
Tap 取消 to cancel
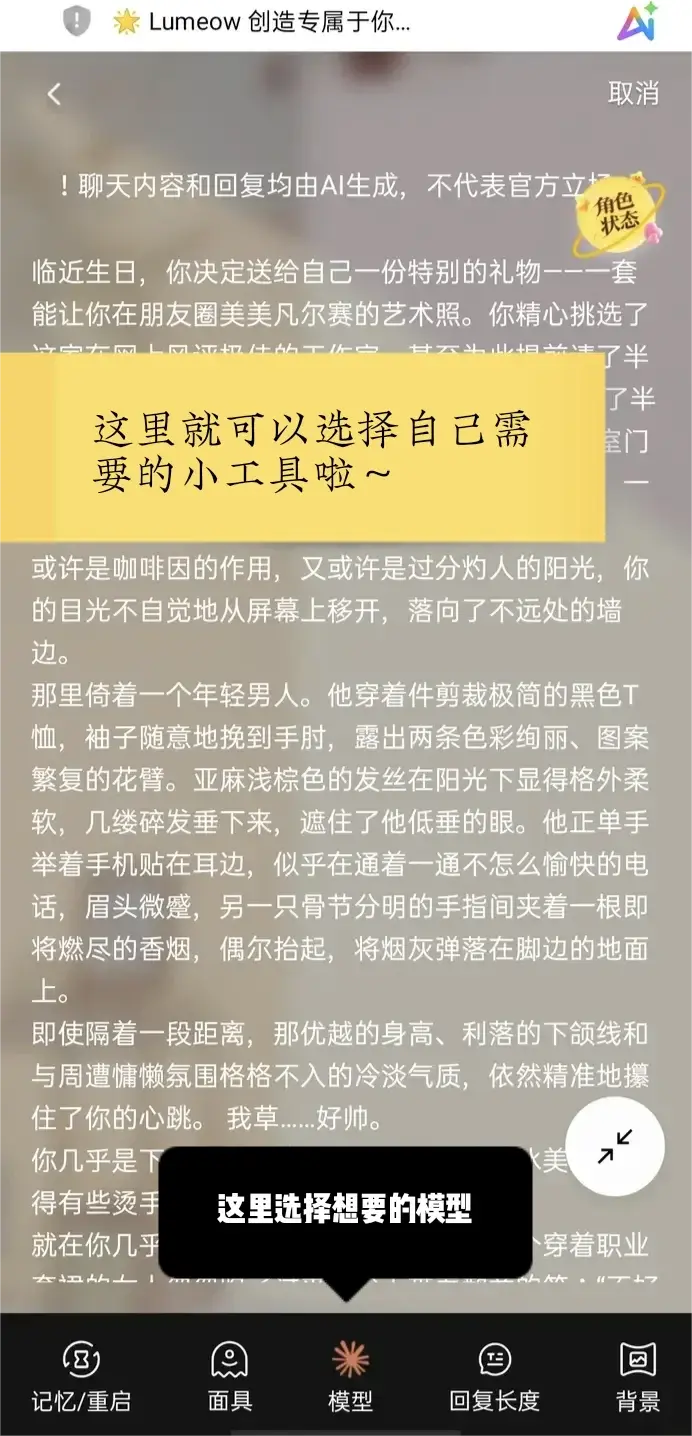click(x=633, y=94)
